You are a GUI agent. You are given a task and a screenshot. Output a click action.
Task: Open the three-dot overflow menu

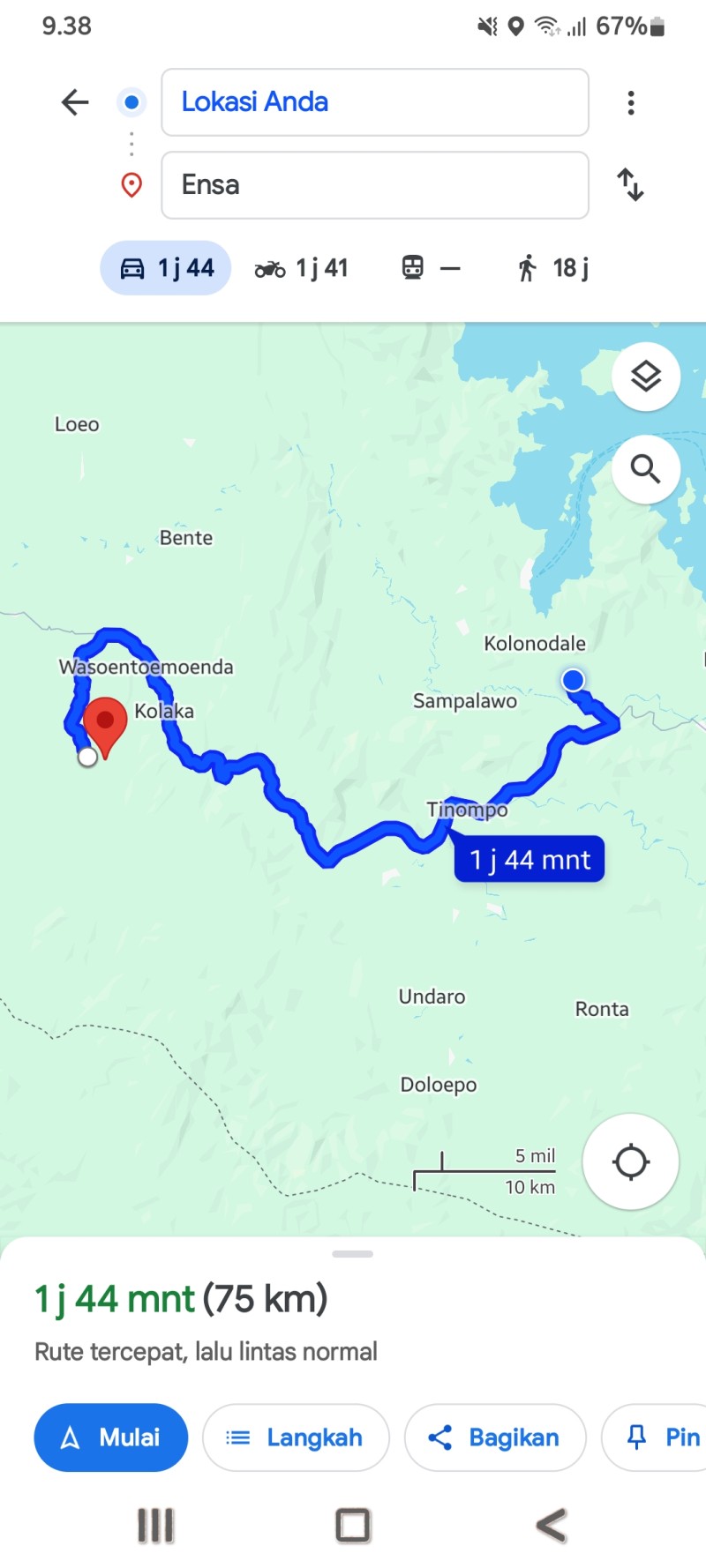click(631, 102)
